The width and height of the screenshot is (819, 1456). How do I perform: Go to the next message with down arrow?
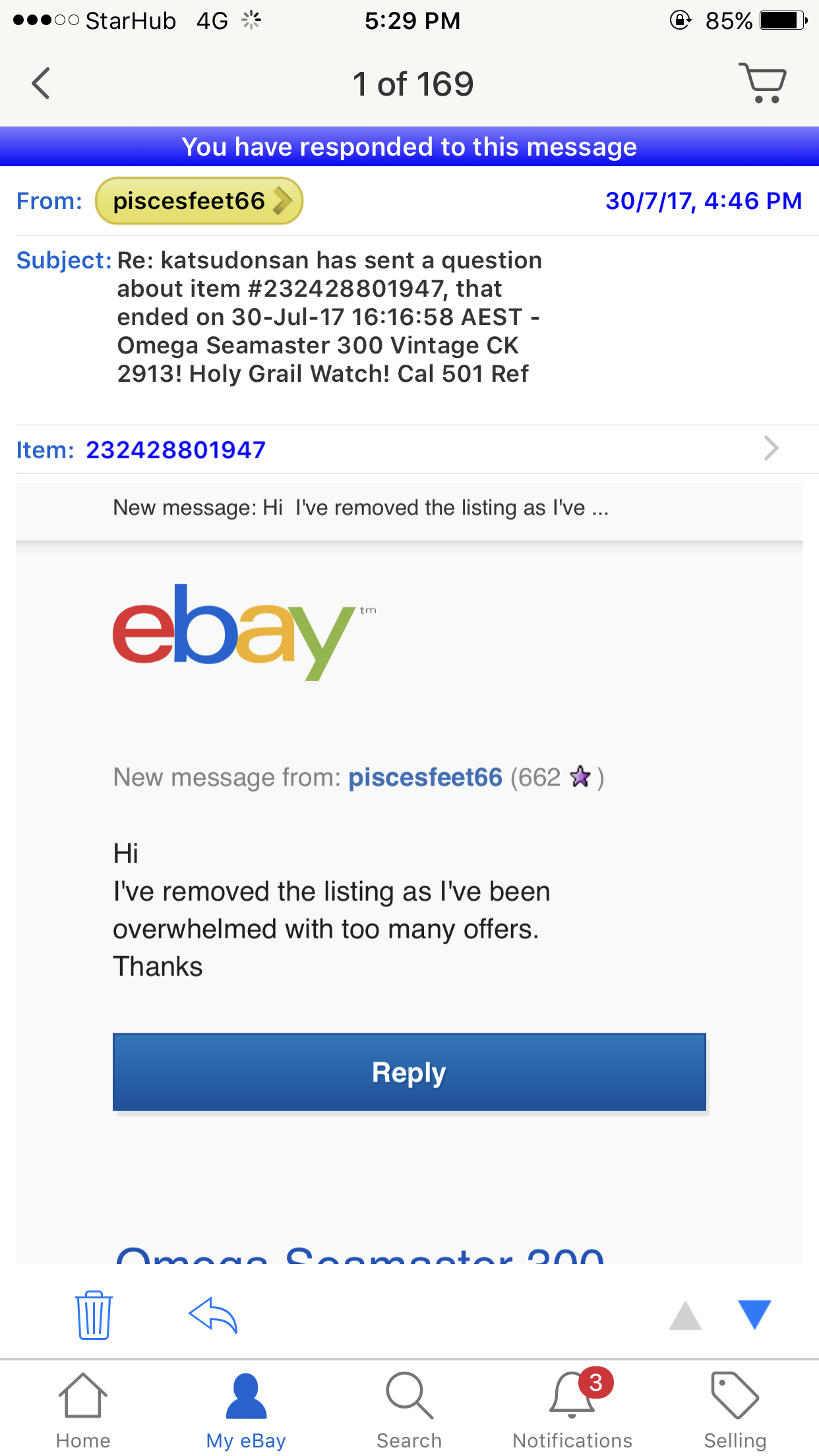point(754,1314)
